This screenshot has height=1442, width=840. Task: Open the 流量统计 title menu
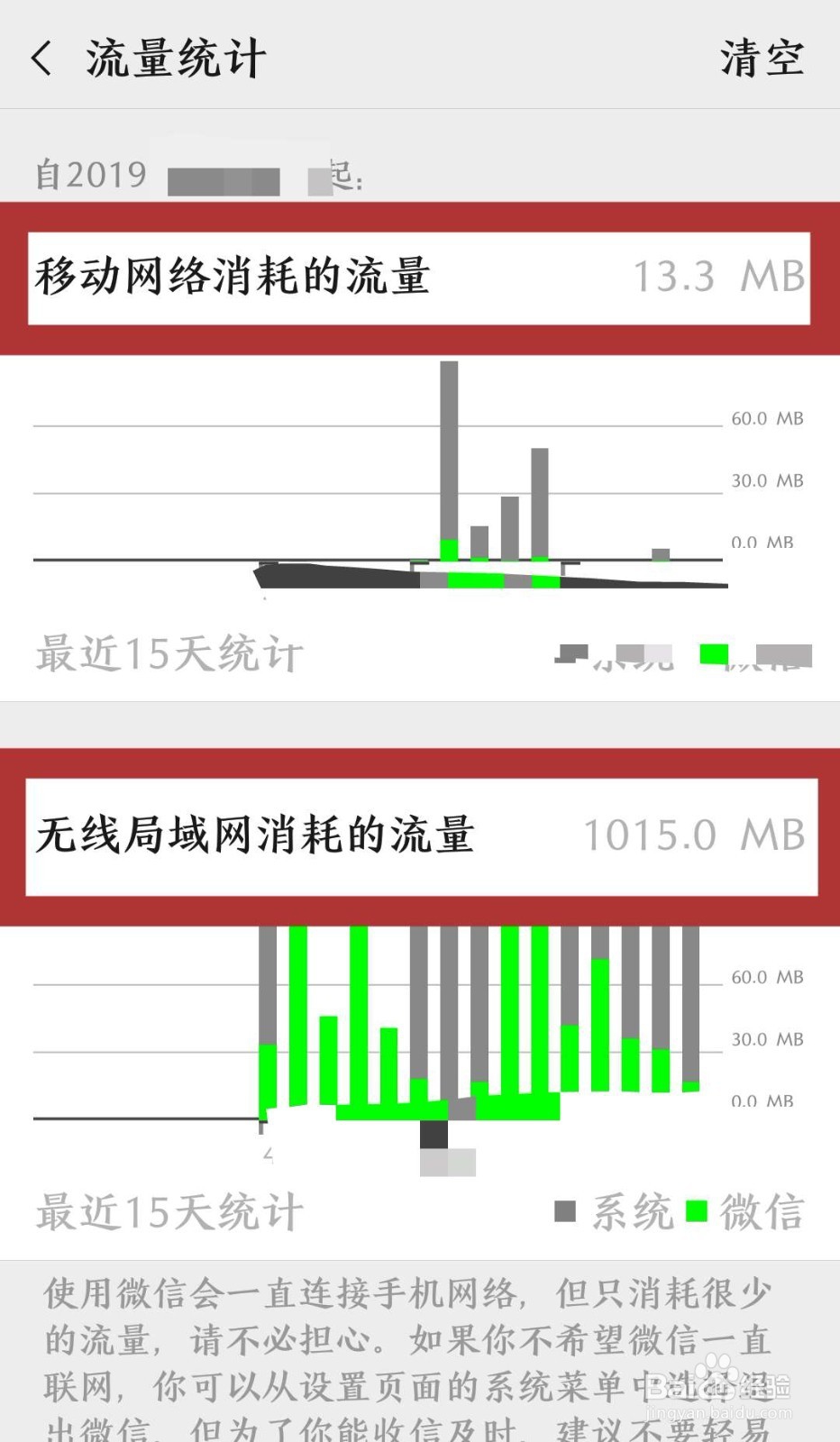pos(176,58)
